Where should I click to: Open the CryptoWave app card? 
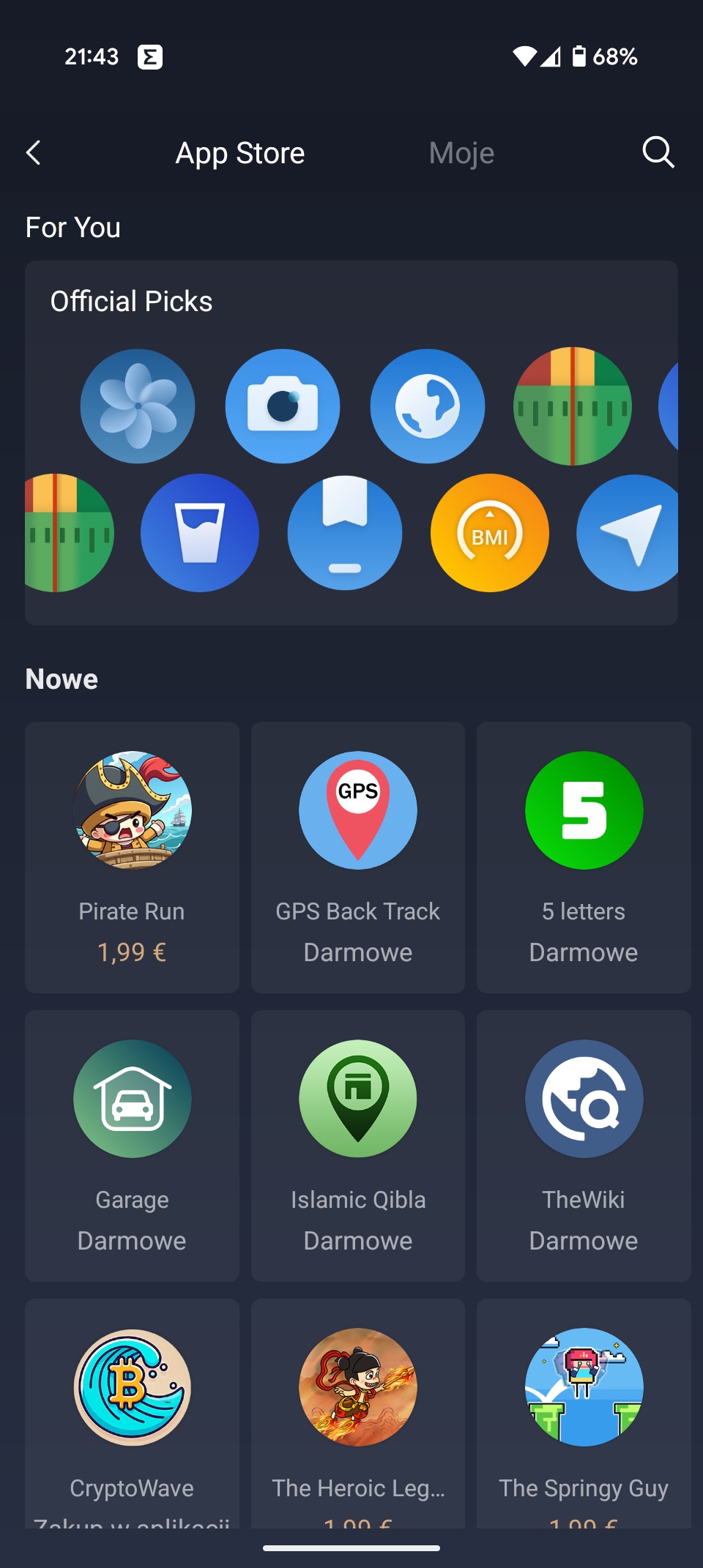132,1414
